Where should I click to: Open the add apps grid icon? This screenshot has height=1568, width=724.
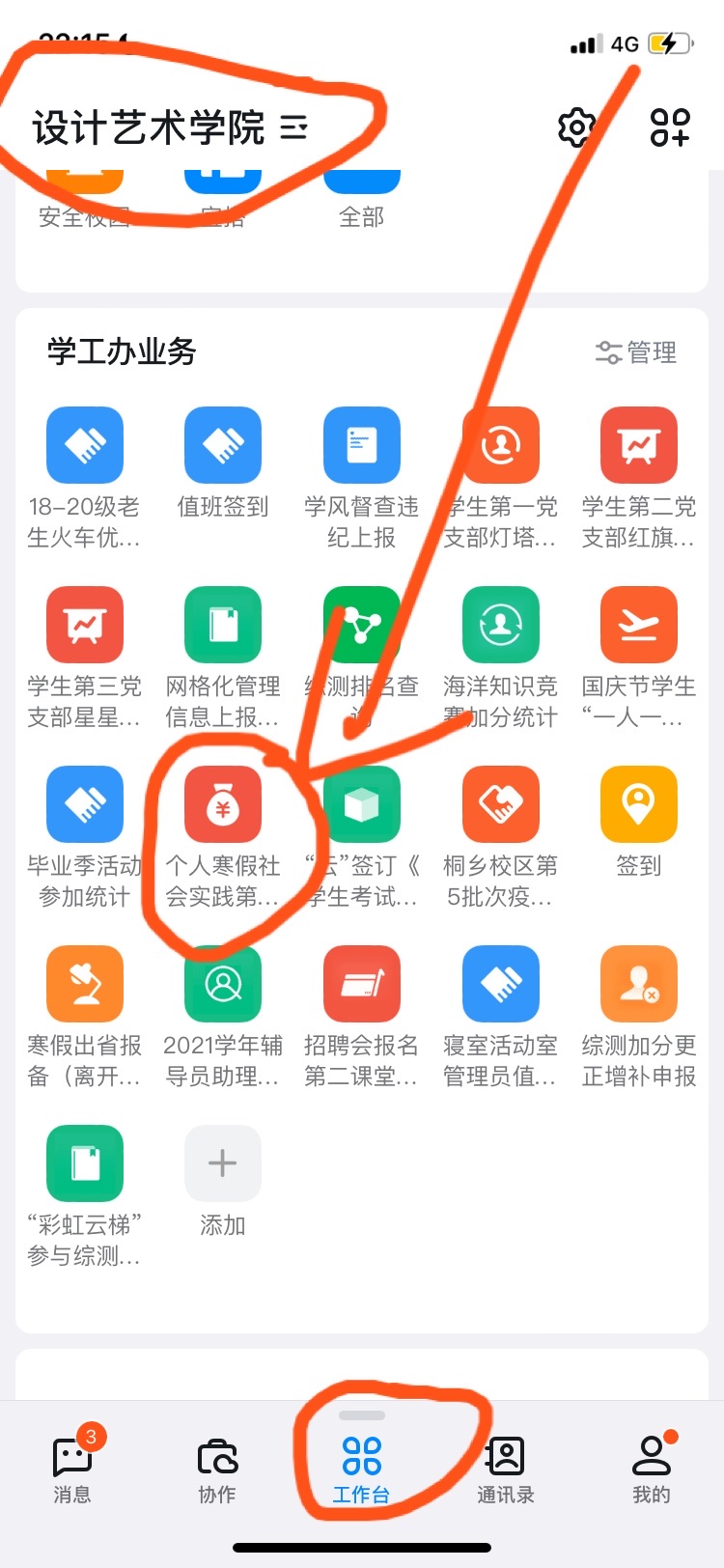pos(670,126)
